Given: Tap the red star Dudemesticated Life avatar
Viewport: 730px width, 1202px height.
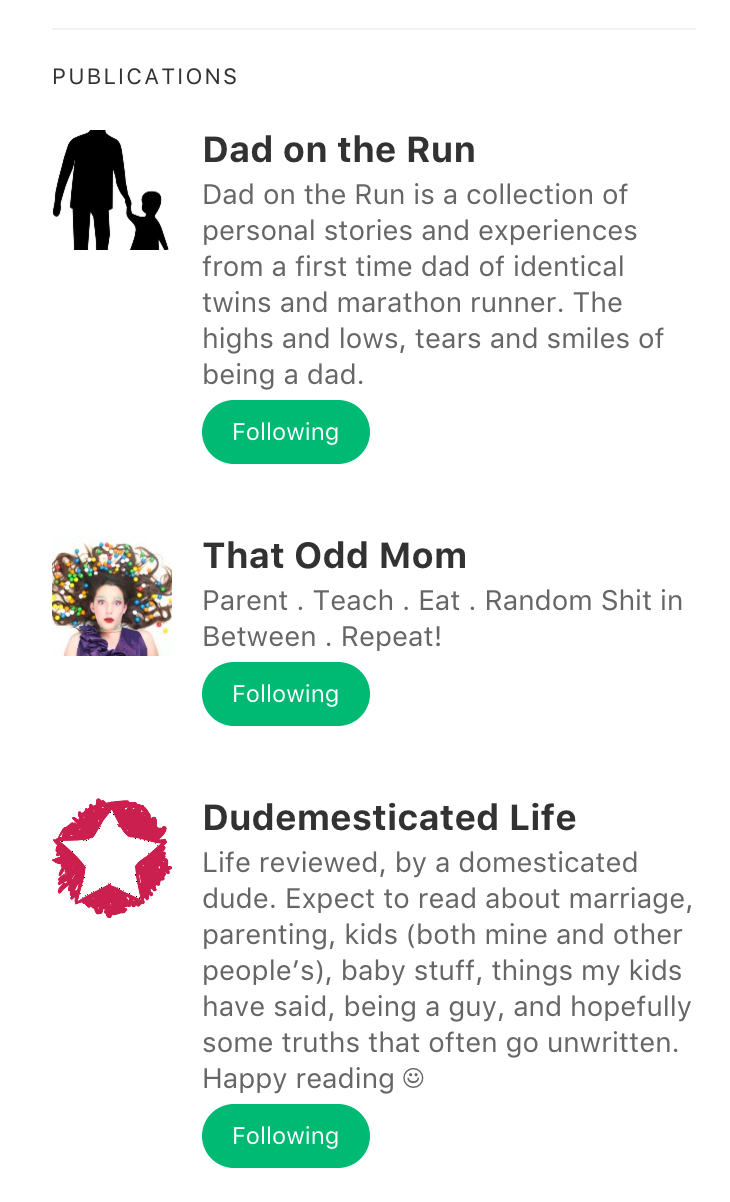Looking at the screenshot, I should pyautogui.click(x=111, y=858).
